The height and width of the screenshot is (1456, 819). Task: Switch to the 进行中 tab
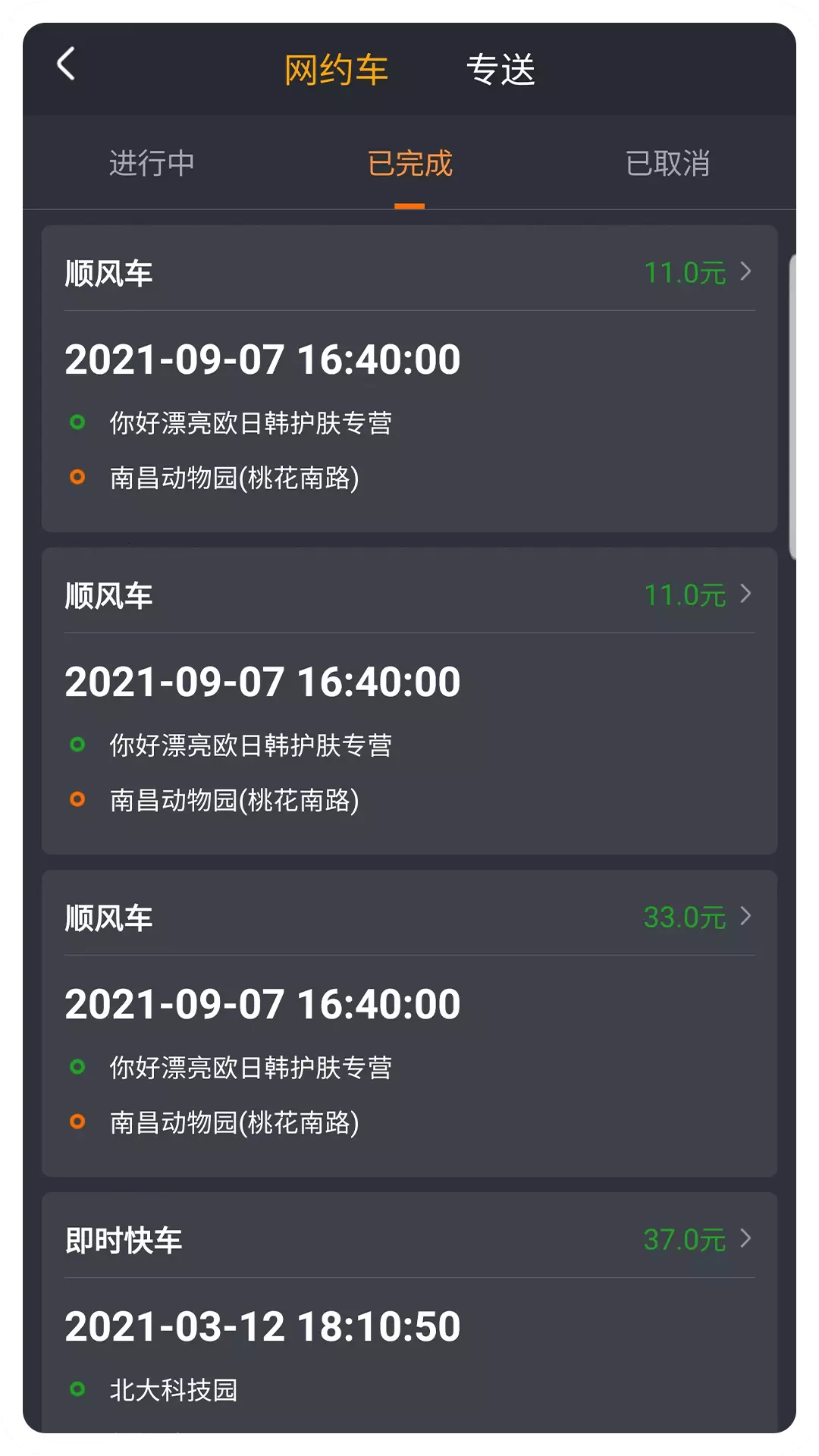tap(152, 163)
